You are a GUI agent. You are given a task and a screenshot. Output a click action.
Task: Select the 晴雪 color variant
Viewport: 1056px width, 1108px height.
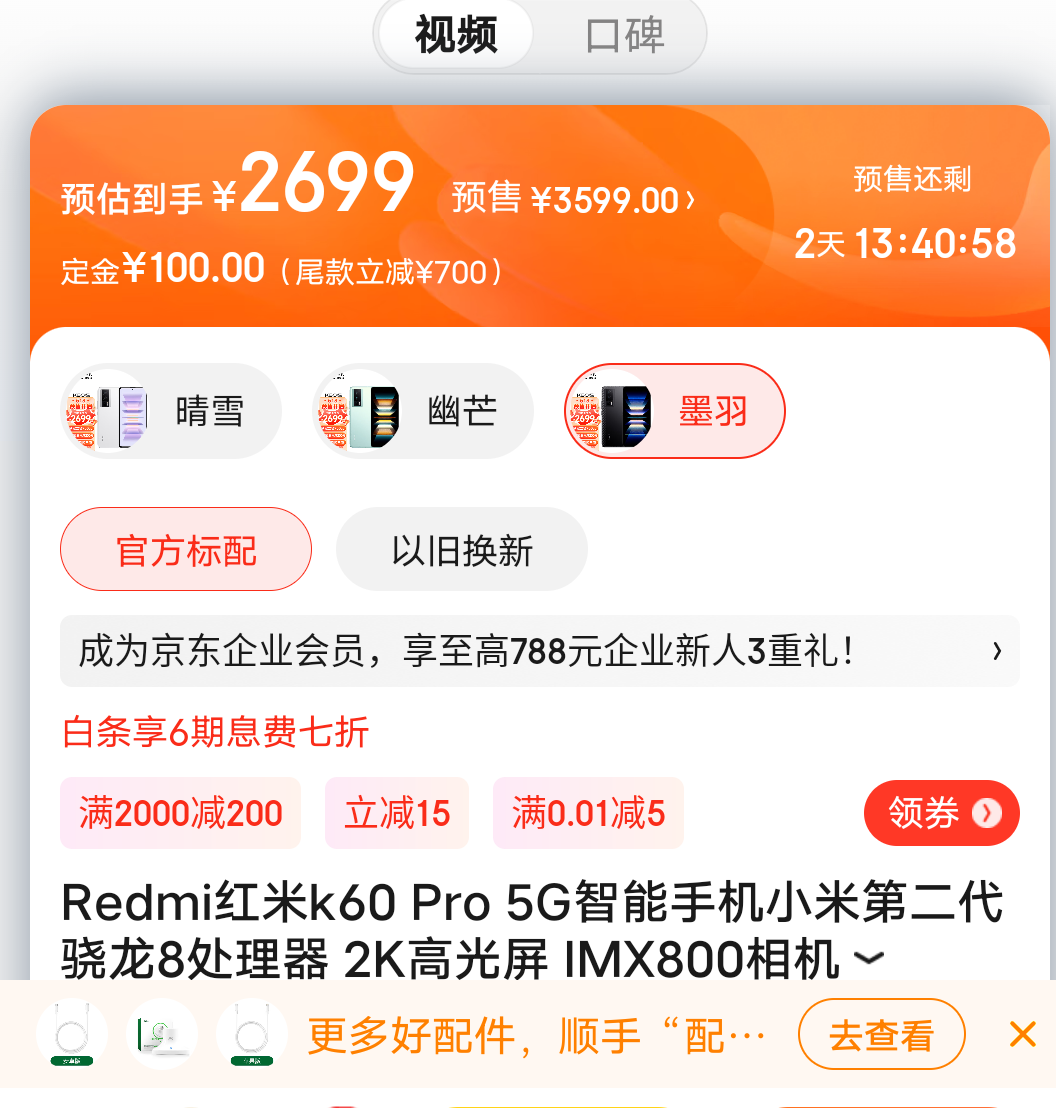(170, 411)
